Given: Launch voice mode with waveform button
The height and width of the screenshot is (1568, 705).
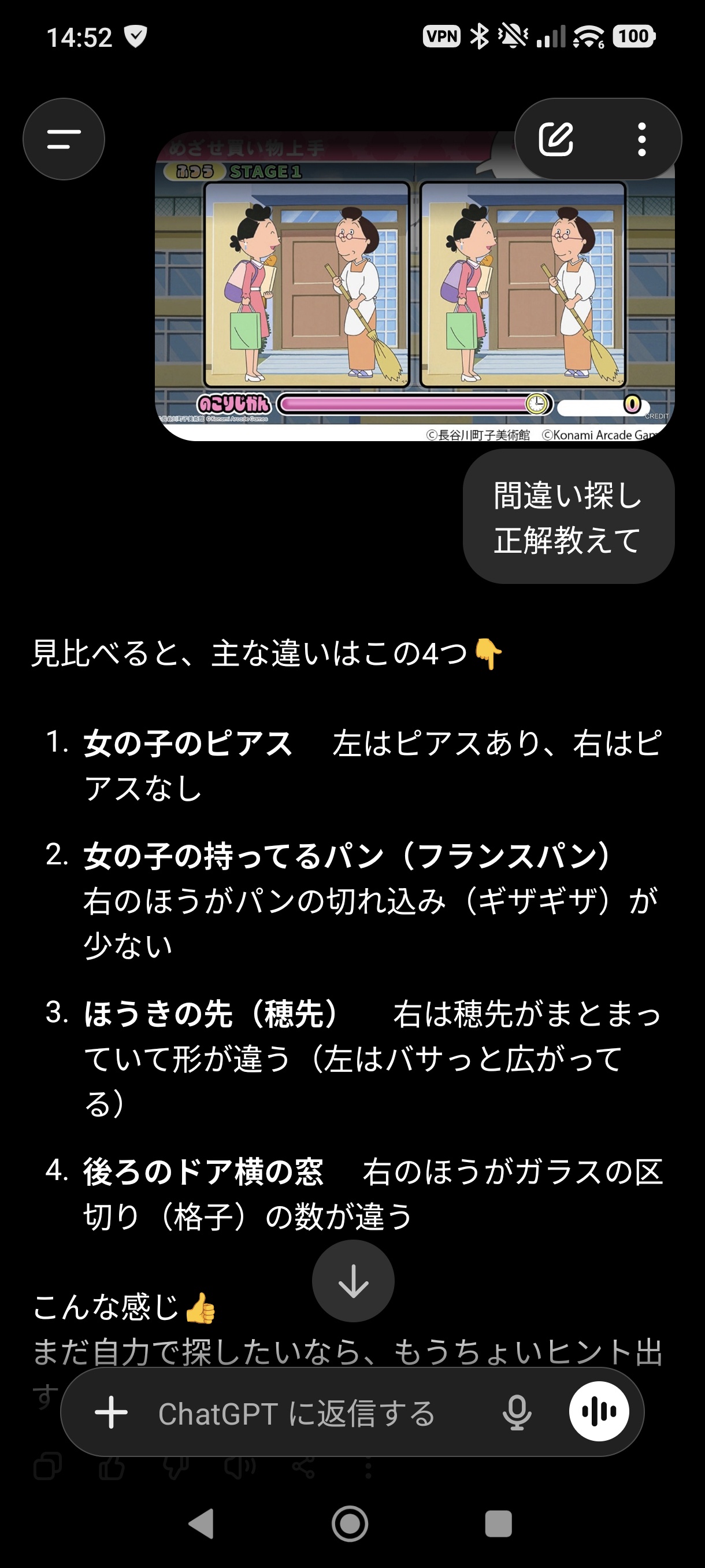Looking at the screenshot, I should click(x=599, y=1411).
